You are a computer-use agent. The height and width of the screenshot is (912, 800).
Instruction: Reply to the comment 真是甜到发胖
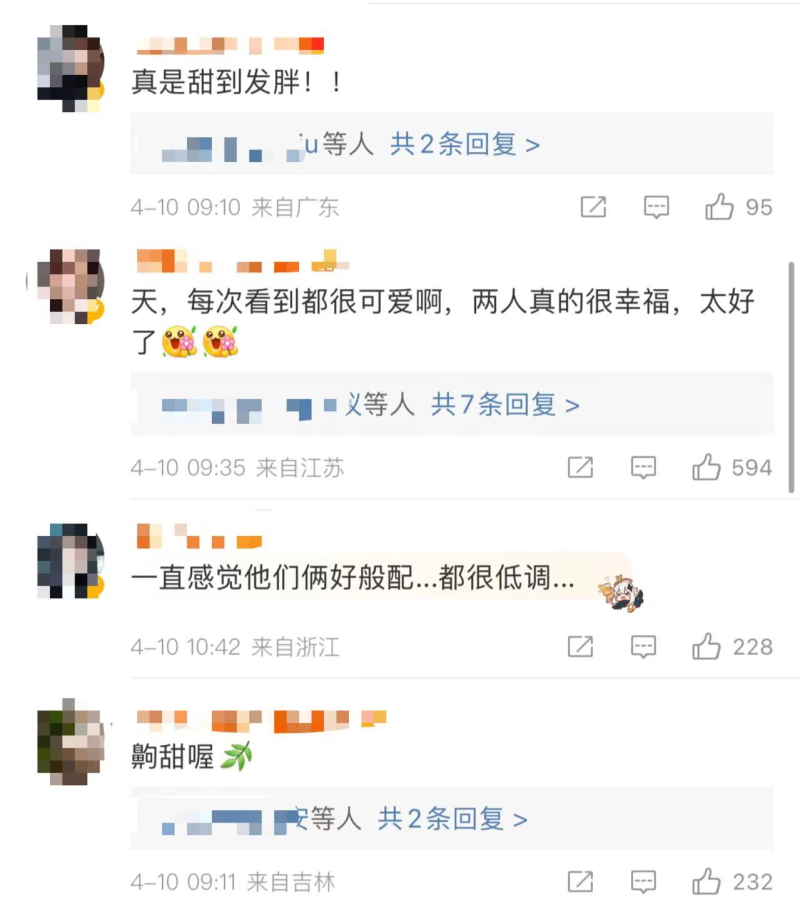click(656, 207)
